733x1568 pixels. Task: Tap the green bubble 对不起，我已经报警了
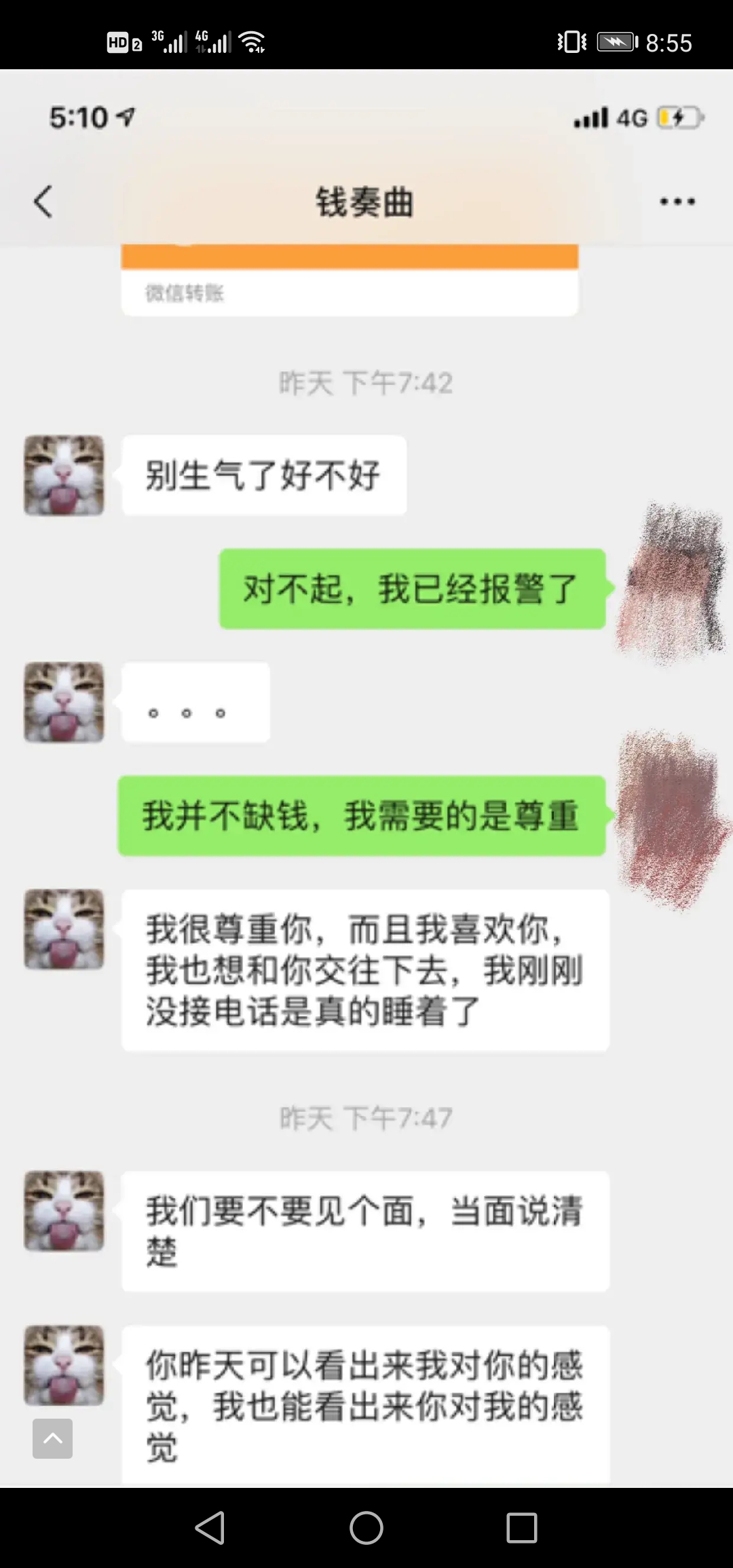pos(410,590)
